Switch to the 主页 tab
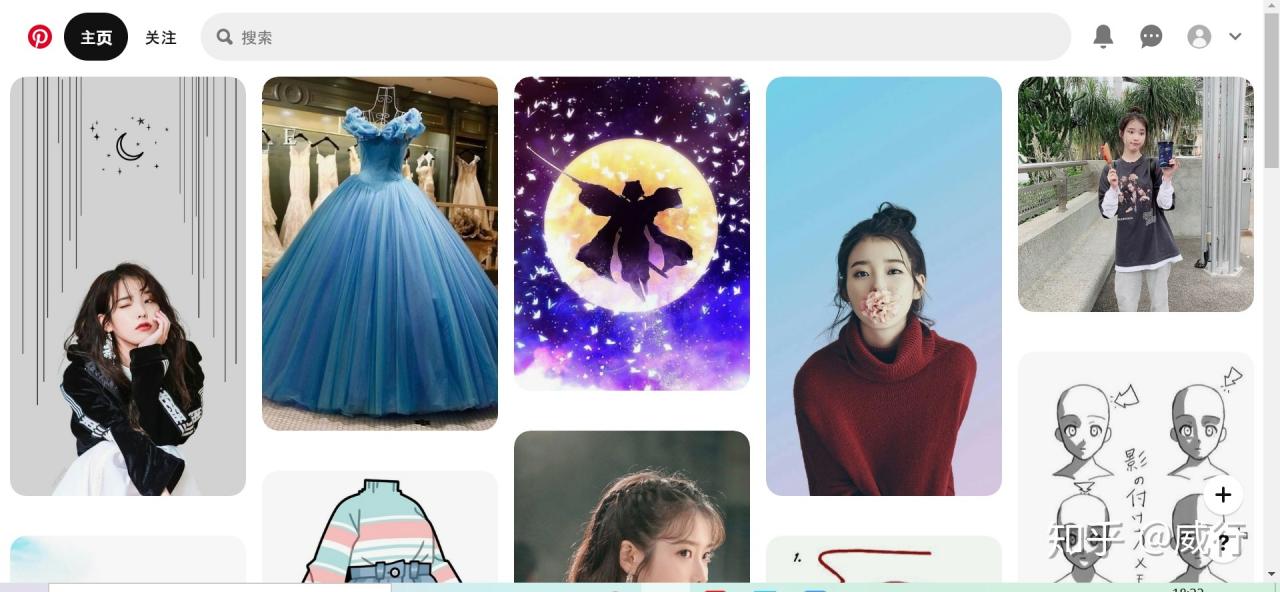Screen dimensions: 1280x592 click(96, 37)
